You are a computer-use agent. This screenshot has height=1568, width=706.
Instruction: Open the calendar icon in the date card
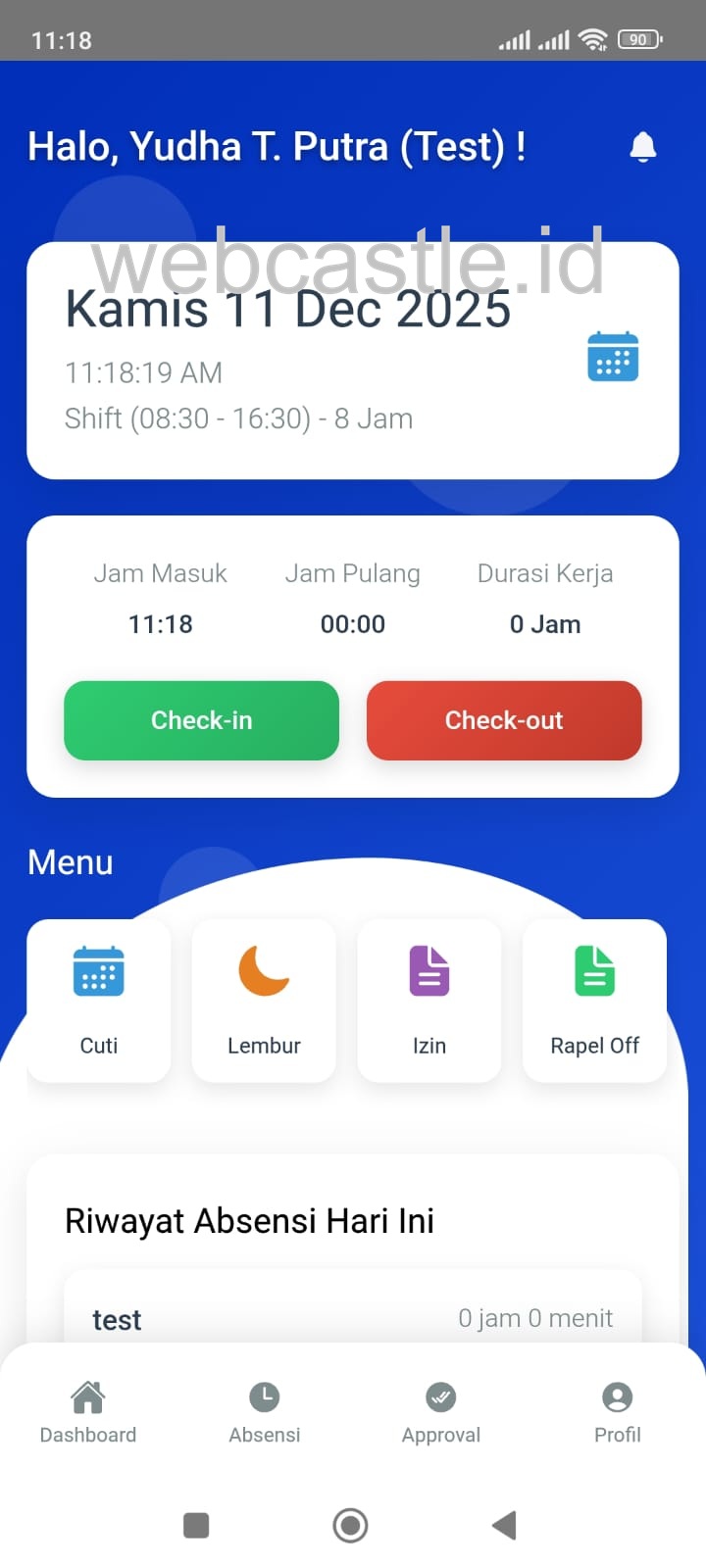point(613,356)
